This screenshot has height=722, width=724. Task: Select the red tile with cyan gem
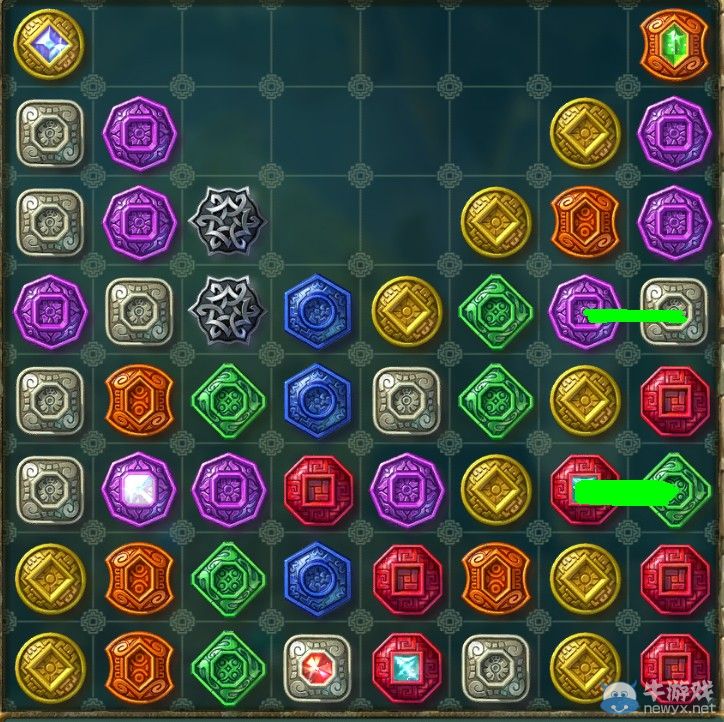click(407, 667)
